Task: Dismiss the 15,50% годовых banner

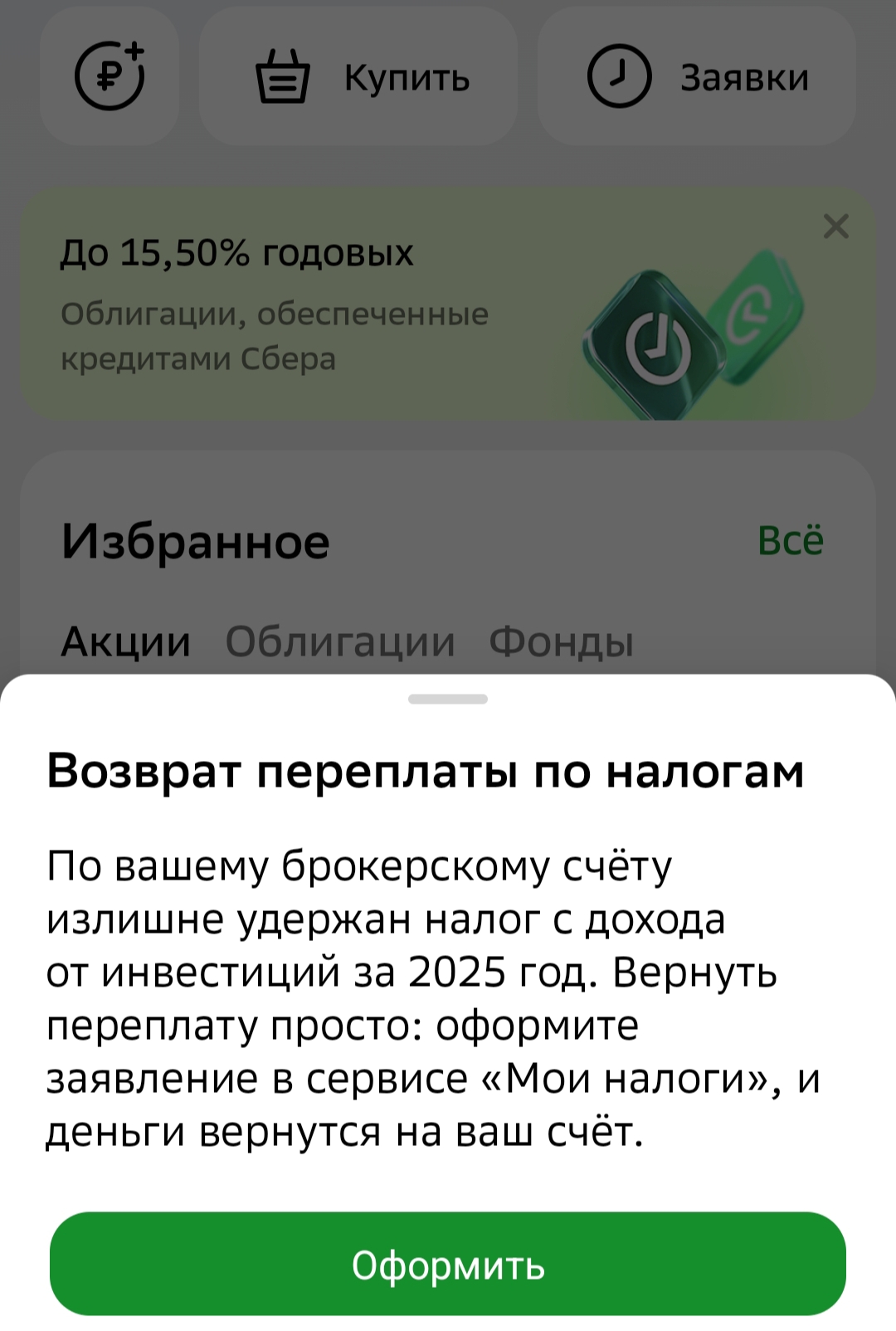Action: pos(835,226)
